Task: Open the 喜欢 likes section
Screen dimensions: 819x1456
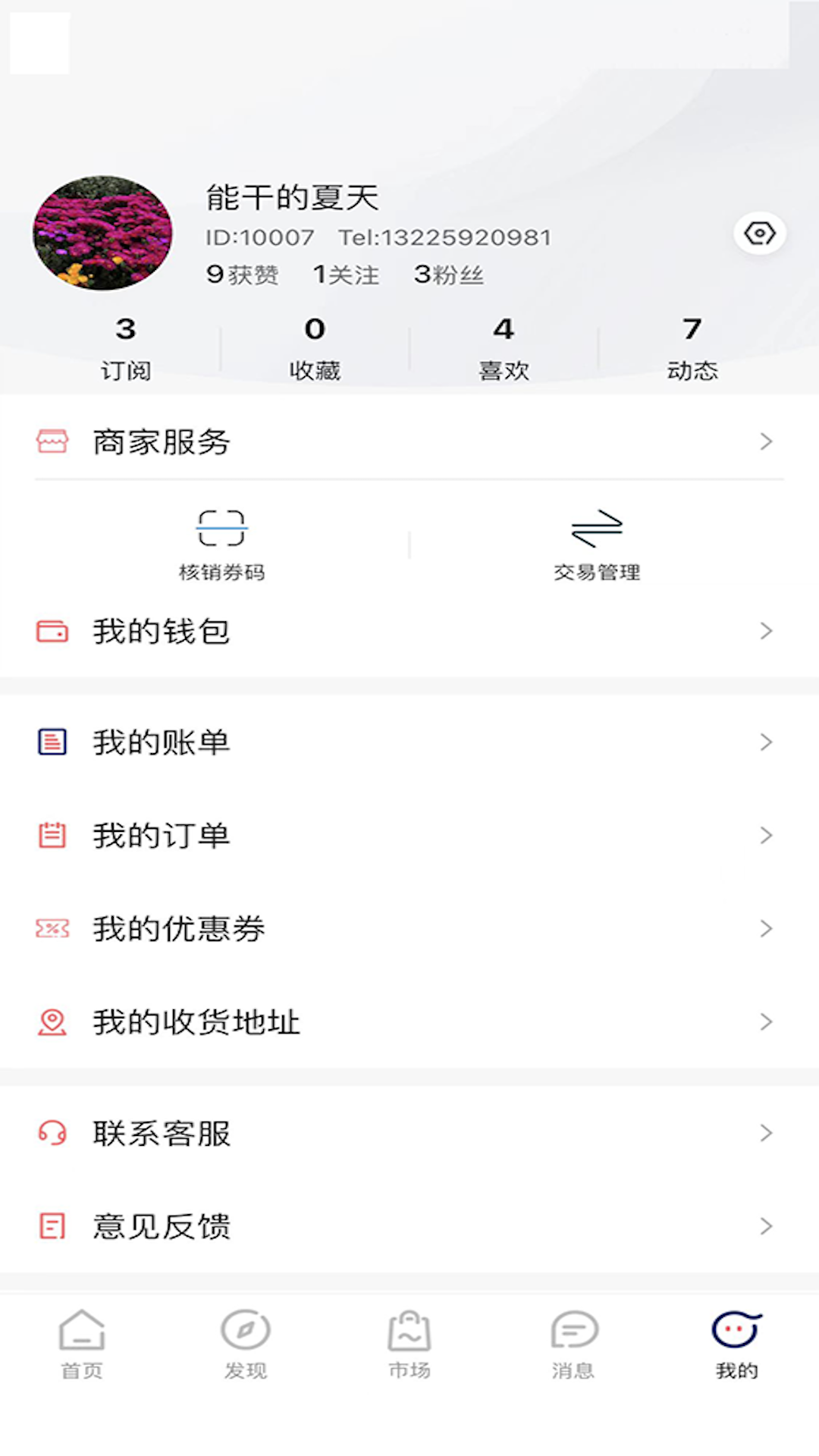Action: click(504, 349)
